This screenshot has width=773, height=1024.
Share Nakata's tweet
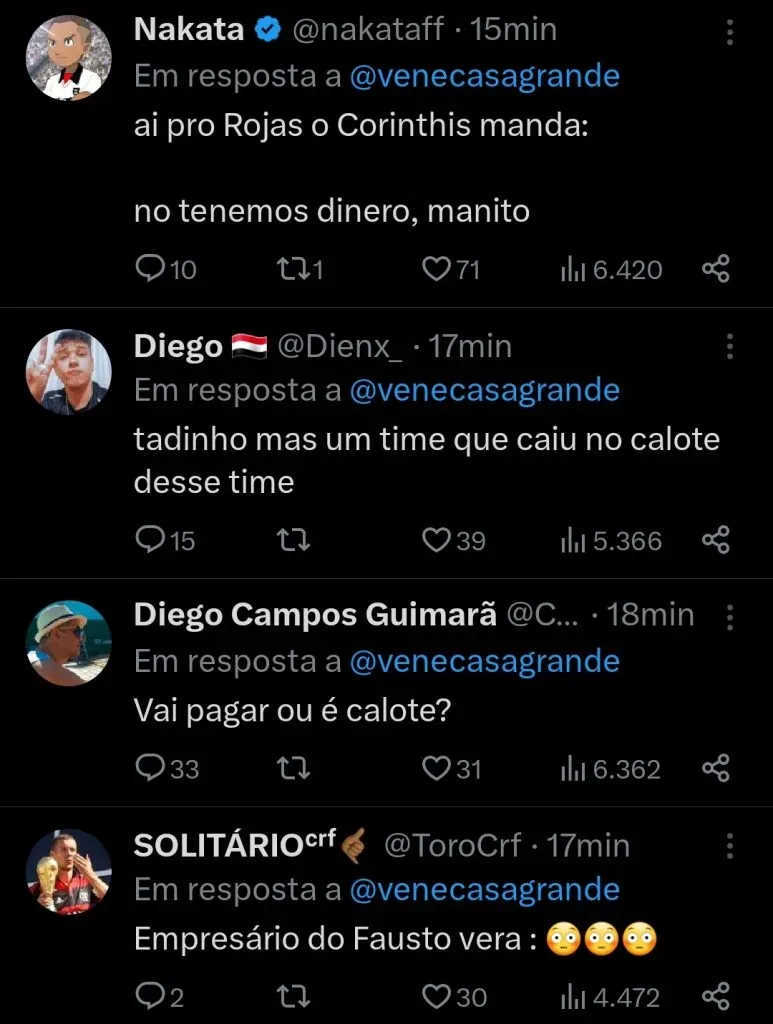[716, 269]
